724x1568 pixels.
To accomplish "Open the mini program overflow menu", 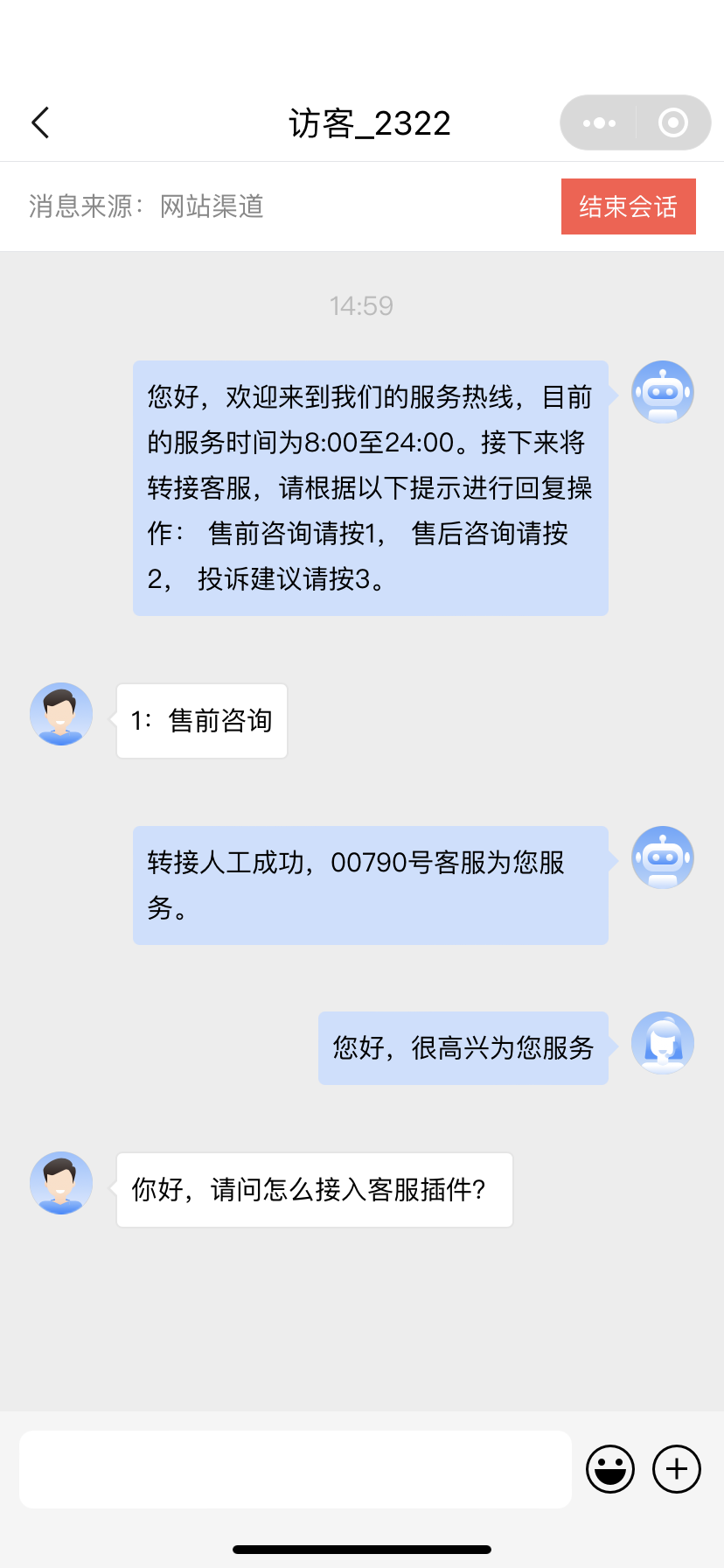I will coord(599,123).
